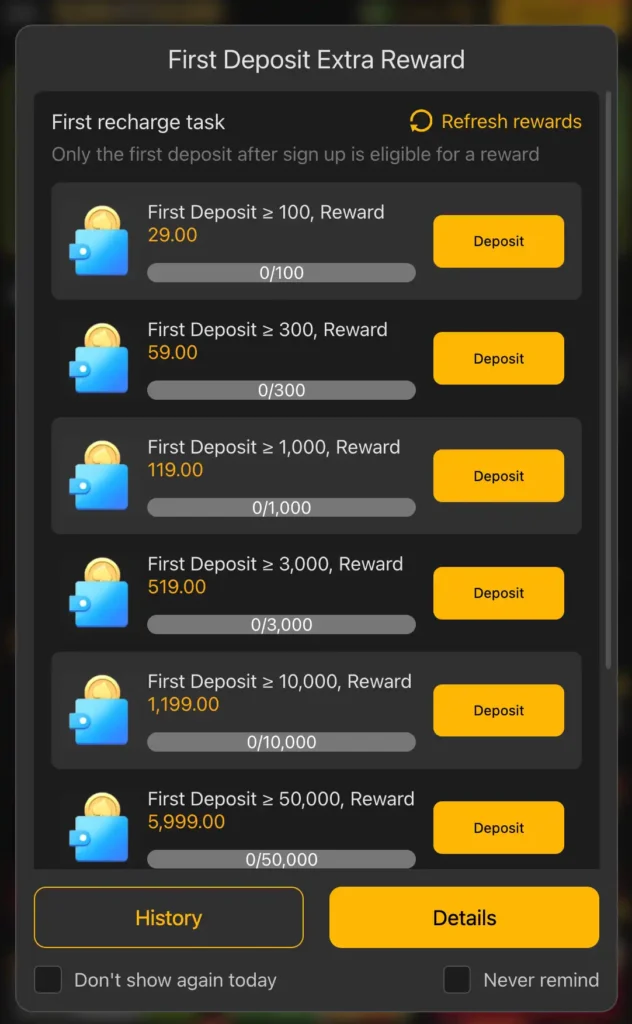The height and width of the screenshot is (1024, 632).
Task: Deposit for the First Deposit ≥ 100 reward
Action: point(498,241)
